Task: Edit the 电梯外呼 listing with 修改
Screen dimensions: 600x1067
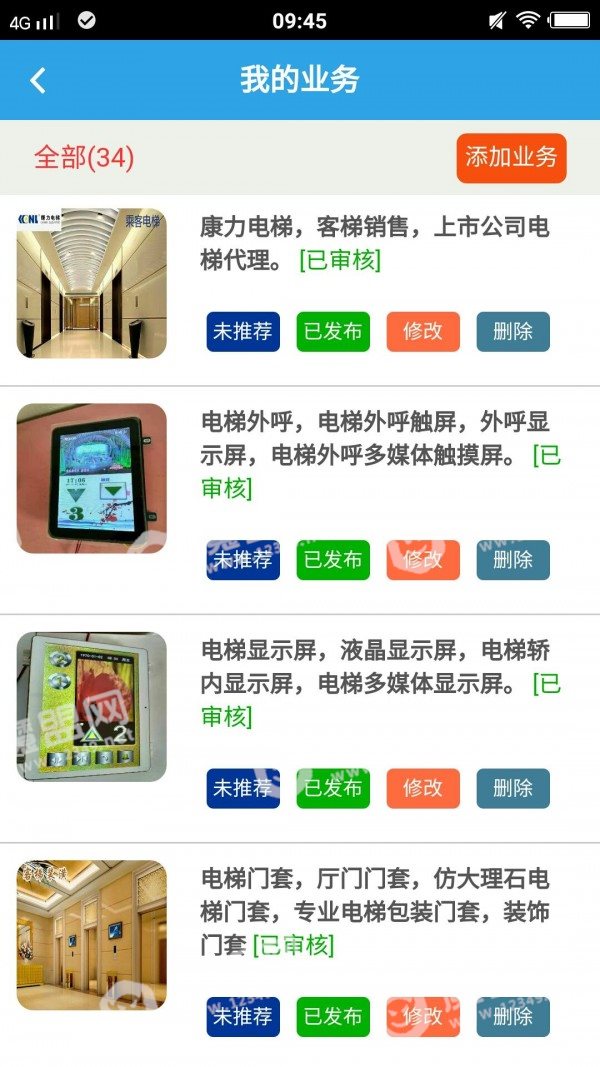Action: [423, 560]
